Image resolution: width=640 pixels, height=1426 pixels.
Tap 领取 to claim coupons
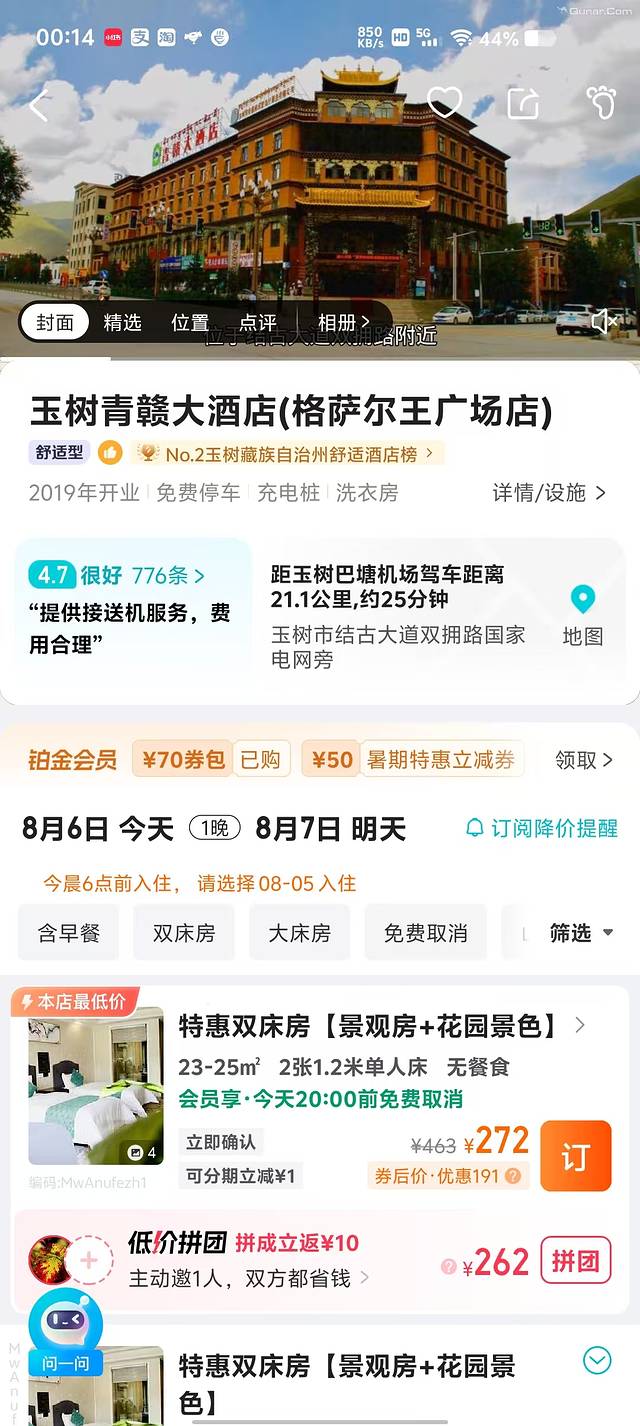coord(584,760)
